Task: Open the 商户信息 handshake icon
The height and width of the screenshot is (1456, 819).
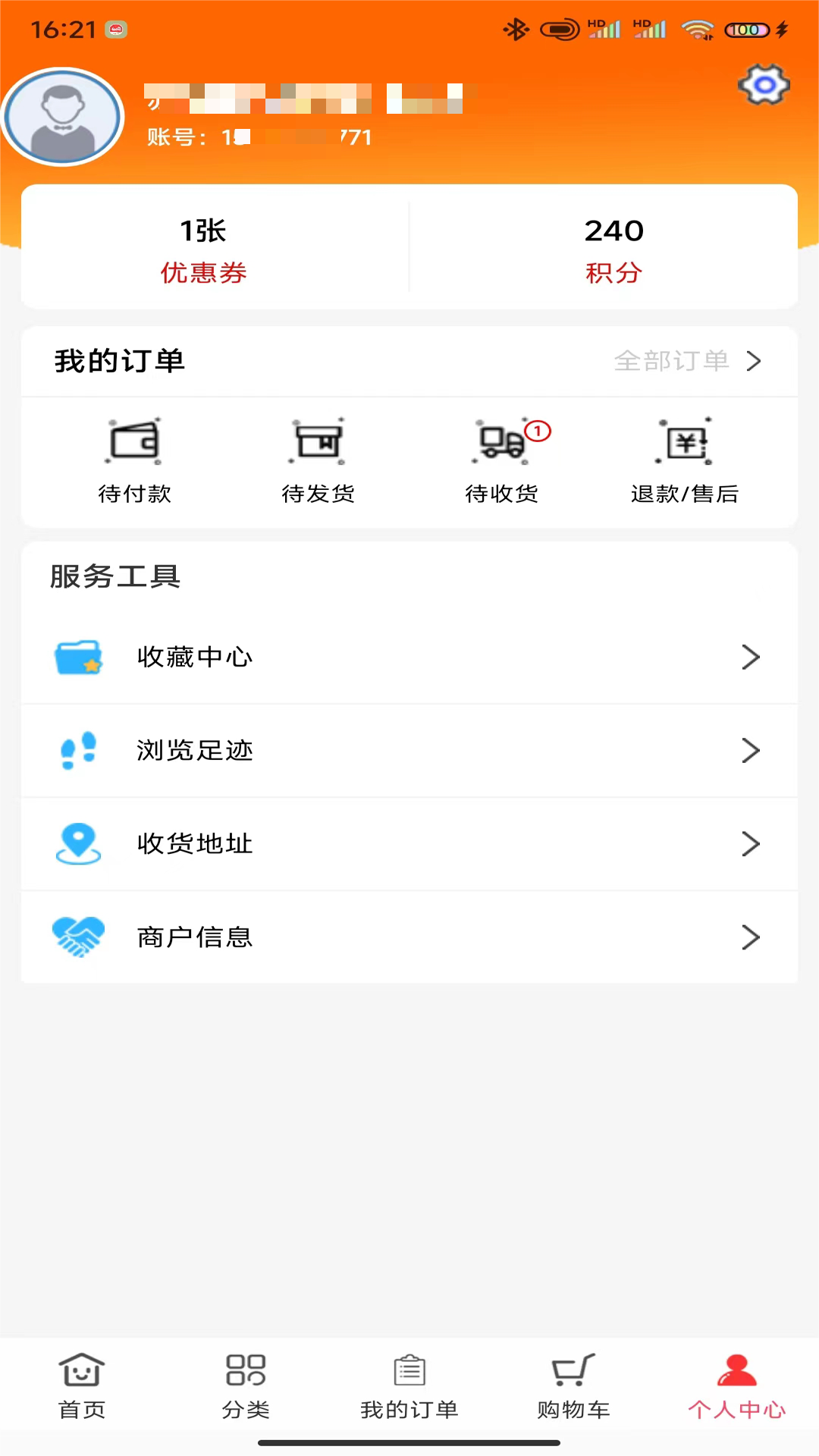Action: (x=78, y=937)
